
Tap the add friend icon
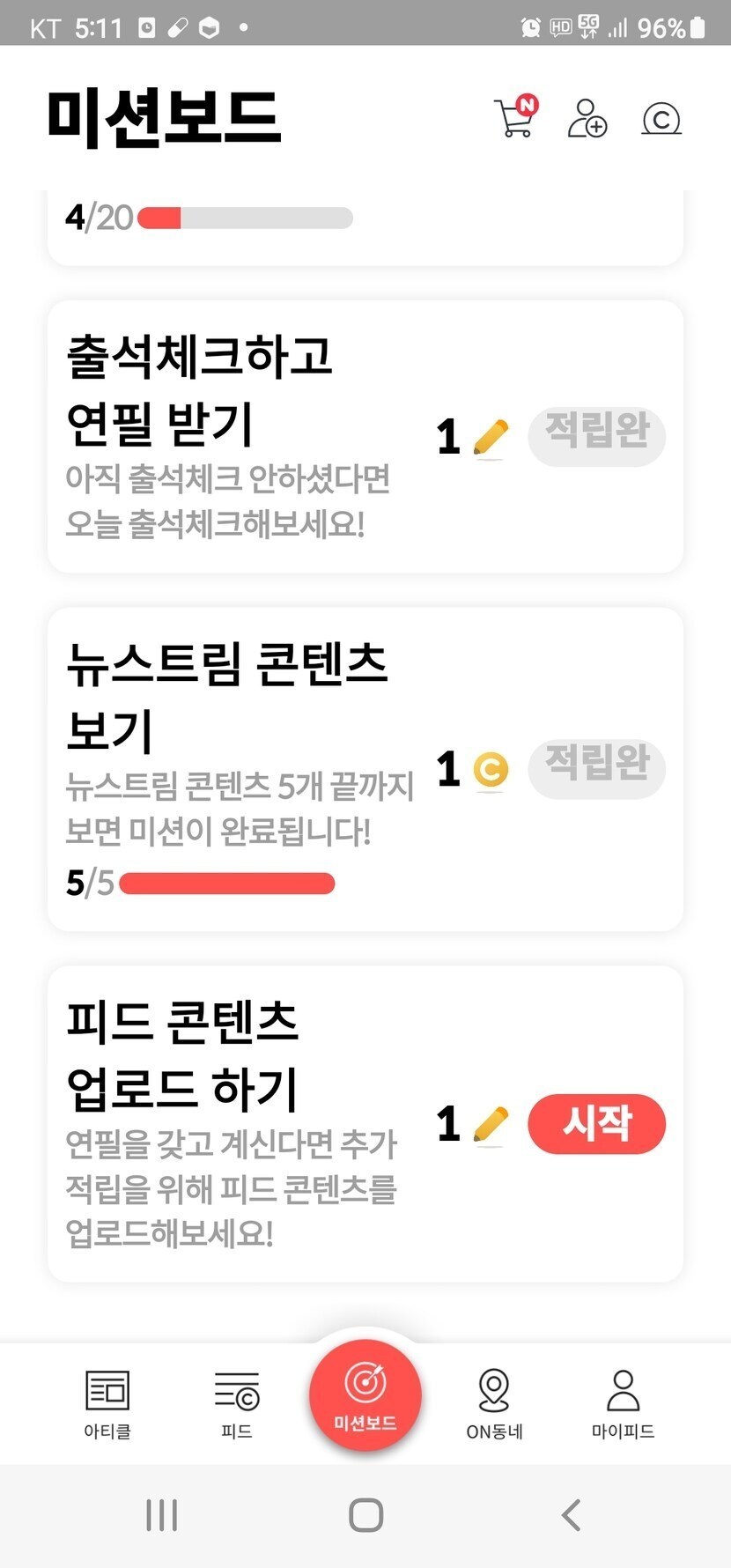tap(587, 118)
